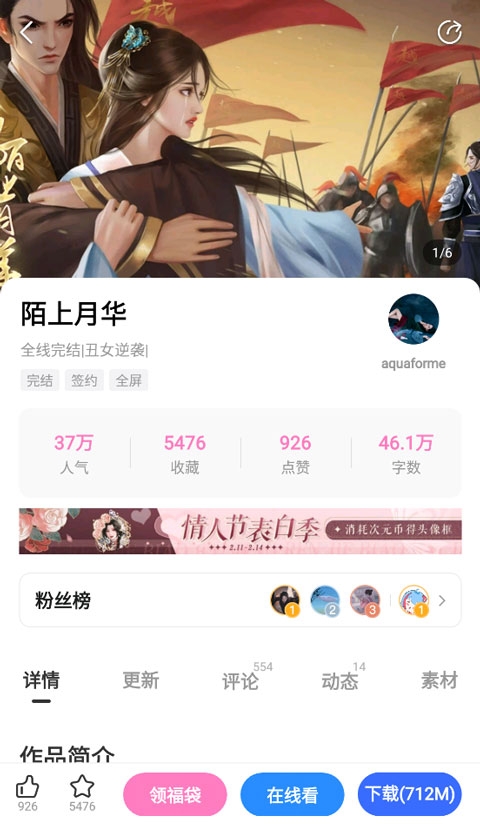Tap the 签约 tag chip
The height and width of the screenshot is (826, 480).
pyautogui.click(x=84, y=380)
